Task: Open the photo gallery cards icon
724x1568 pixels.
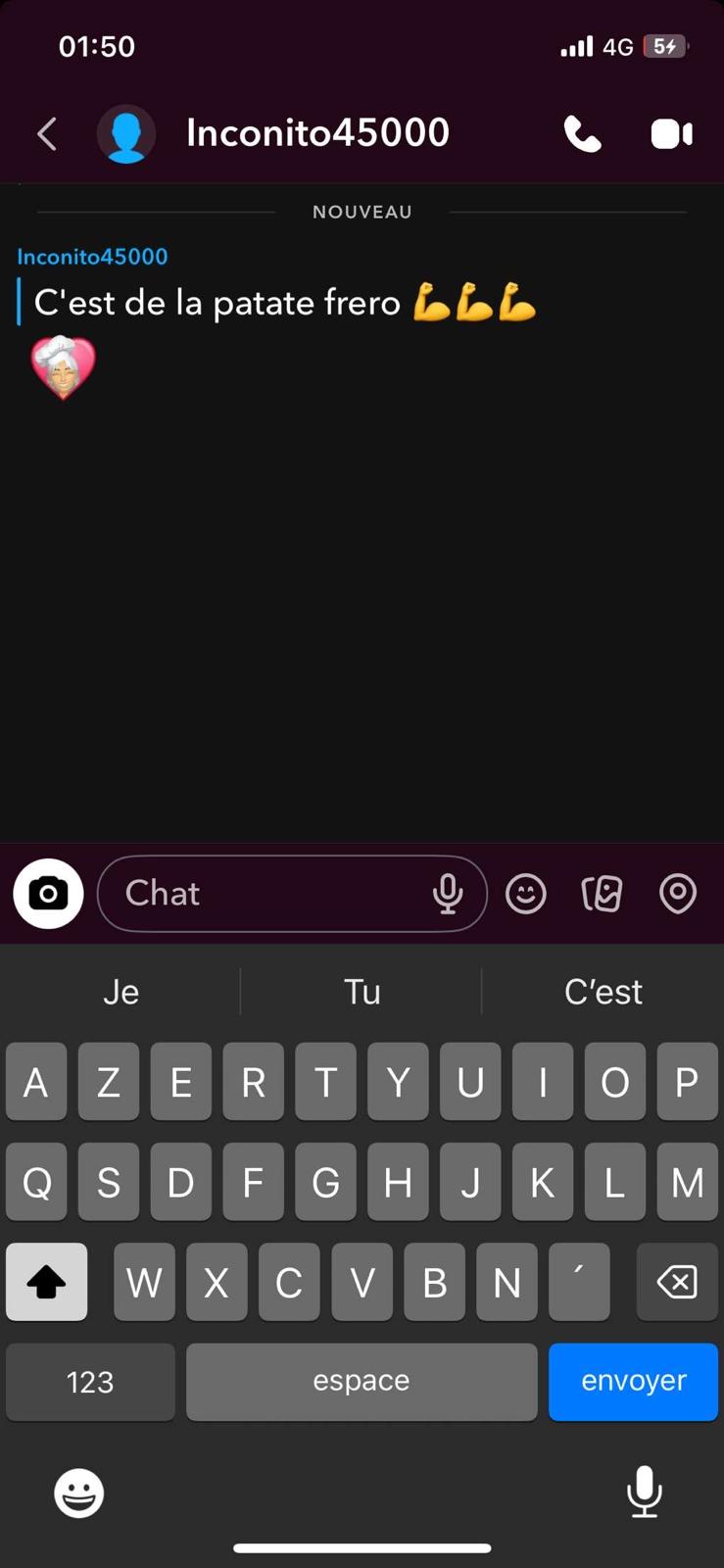Action: tap(602, 894)
